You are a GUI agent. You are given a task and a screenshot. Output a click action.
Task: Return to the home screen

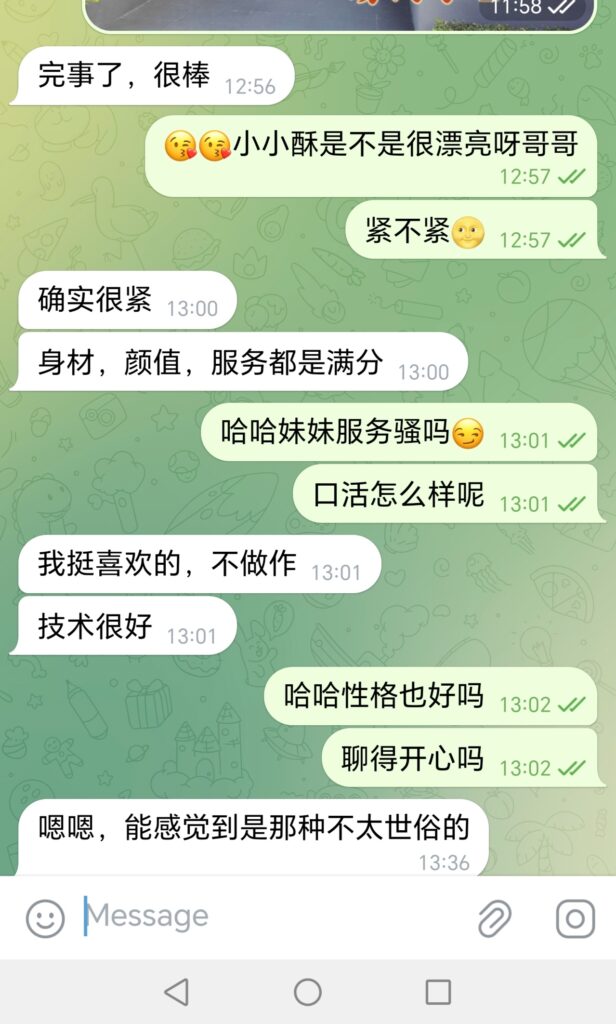coord(307,991)
